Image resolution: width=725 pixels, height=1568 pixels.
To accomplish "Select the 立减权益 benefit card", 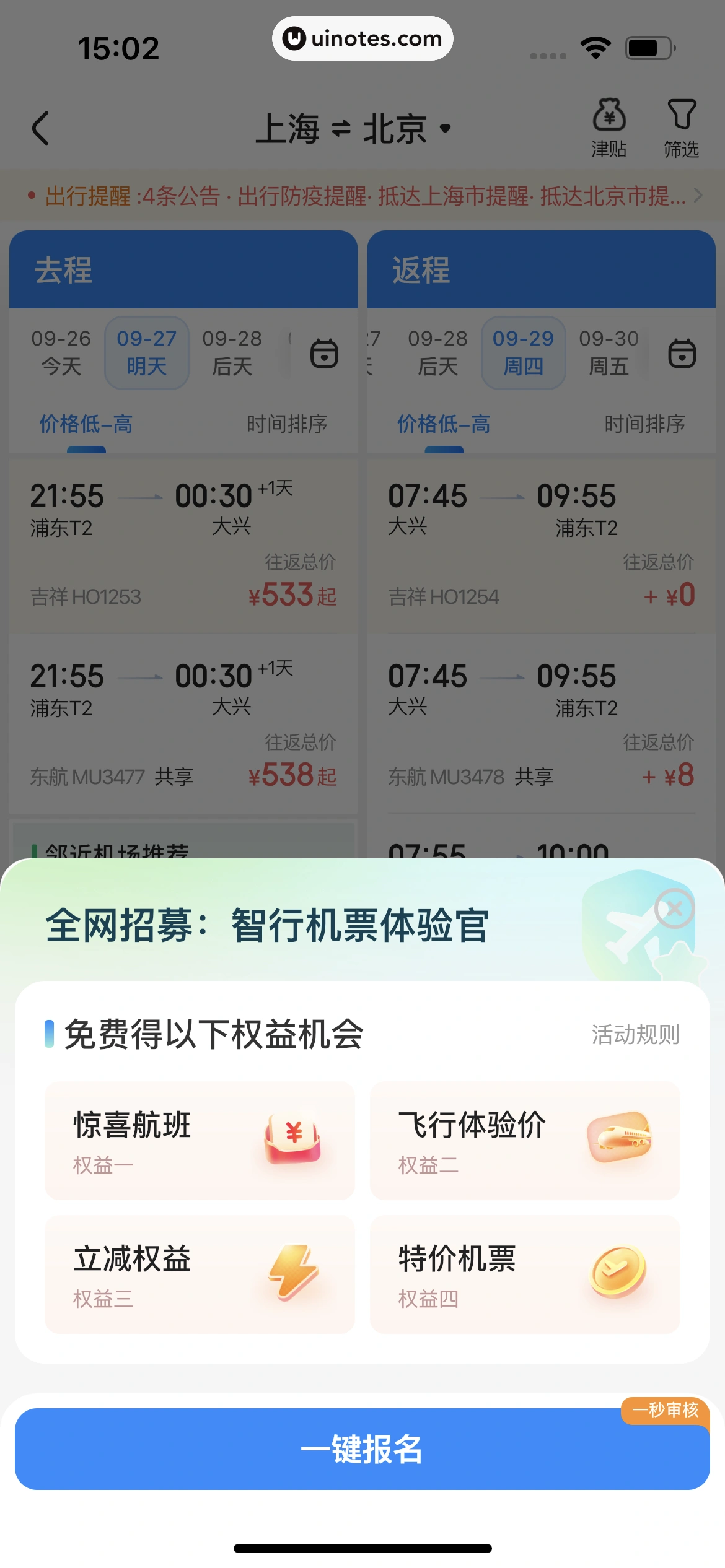I will pos(200,1274).
